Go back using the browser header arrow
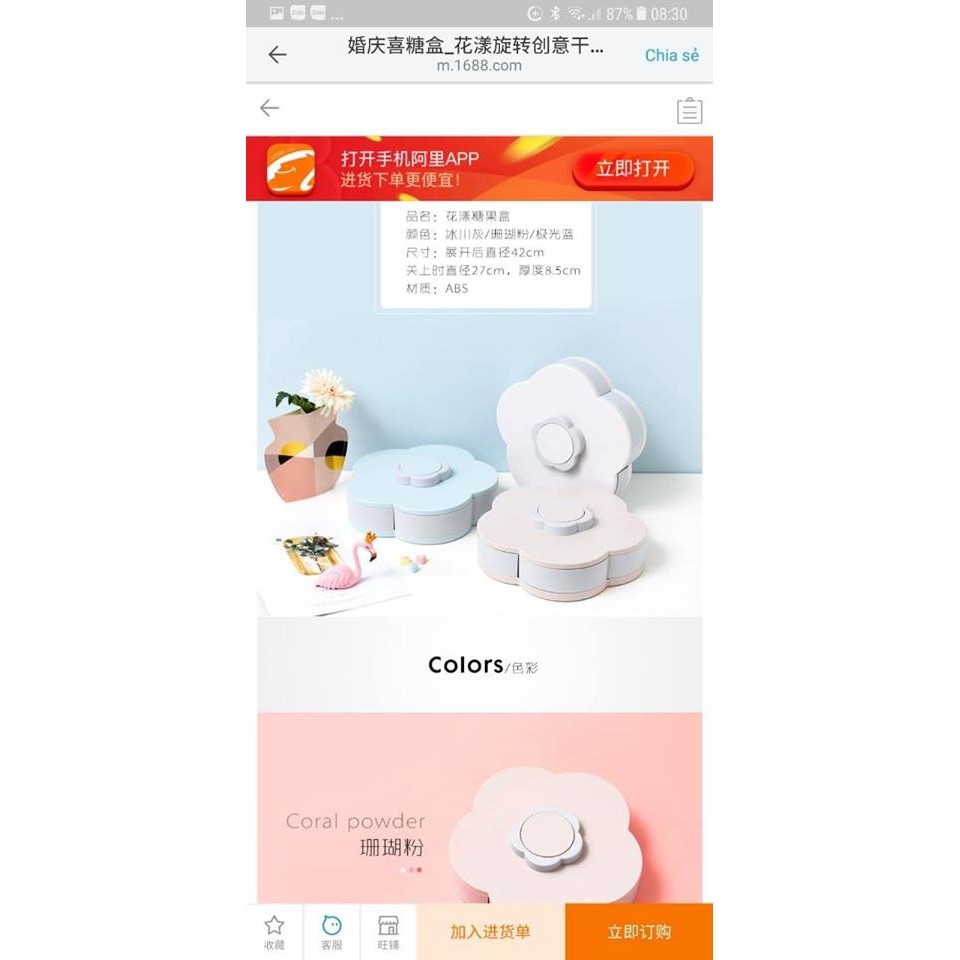The image size is (960, 960). tap(277, 55)
